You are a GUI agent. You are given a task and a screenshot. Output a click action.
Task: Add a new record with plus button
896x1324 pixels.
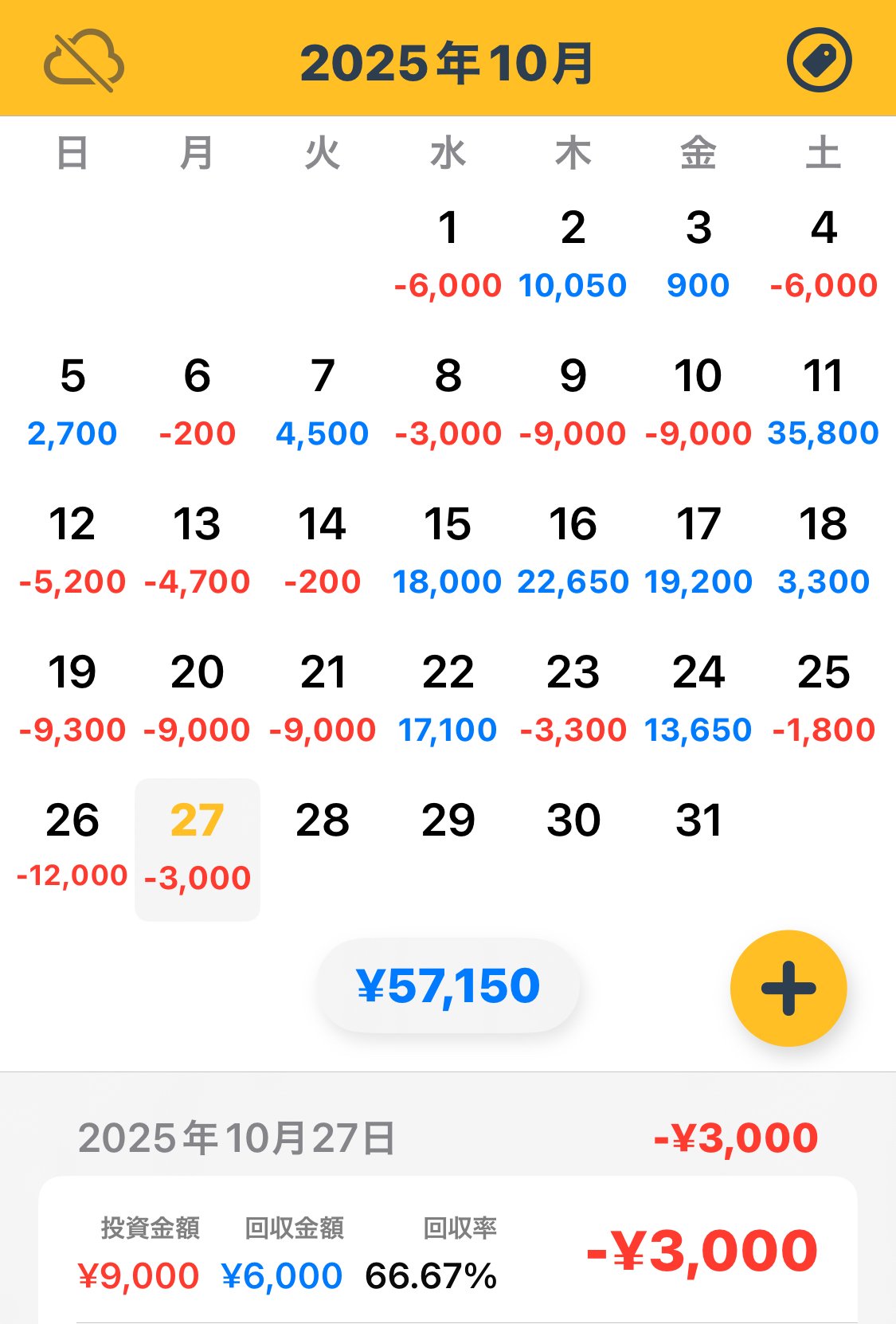788,988
